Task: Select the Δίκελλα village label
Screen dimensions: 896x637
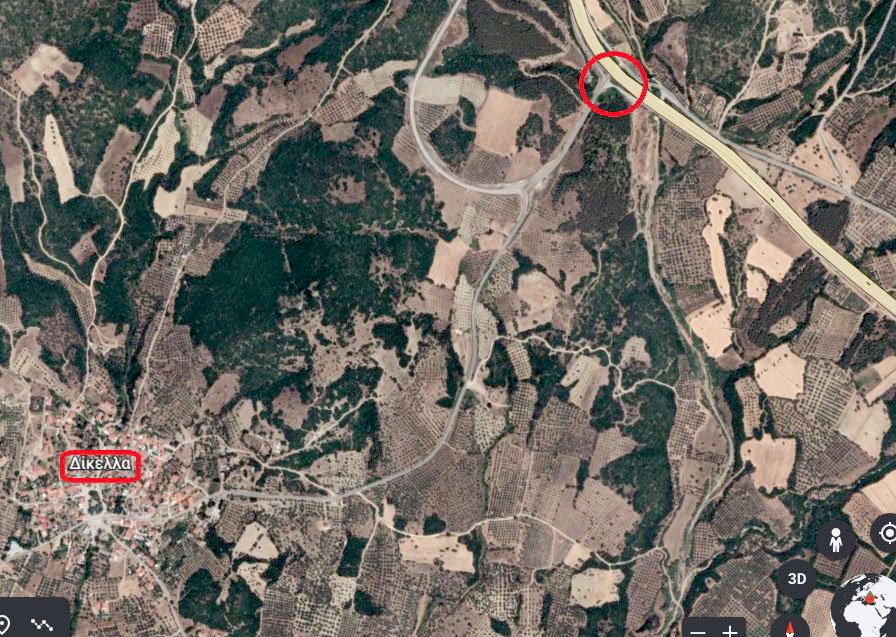Action: [x=99, y=466]
